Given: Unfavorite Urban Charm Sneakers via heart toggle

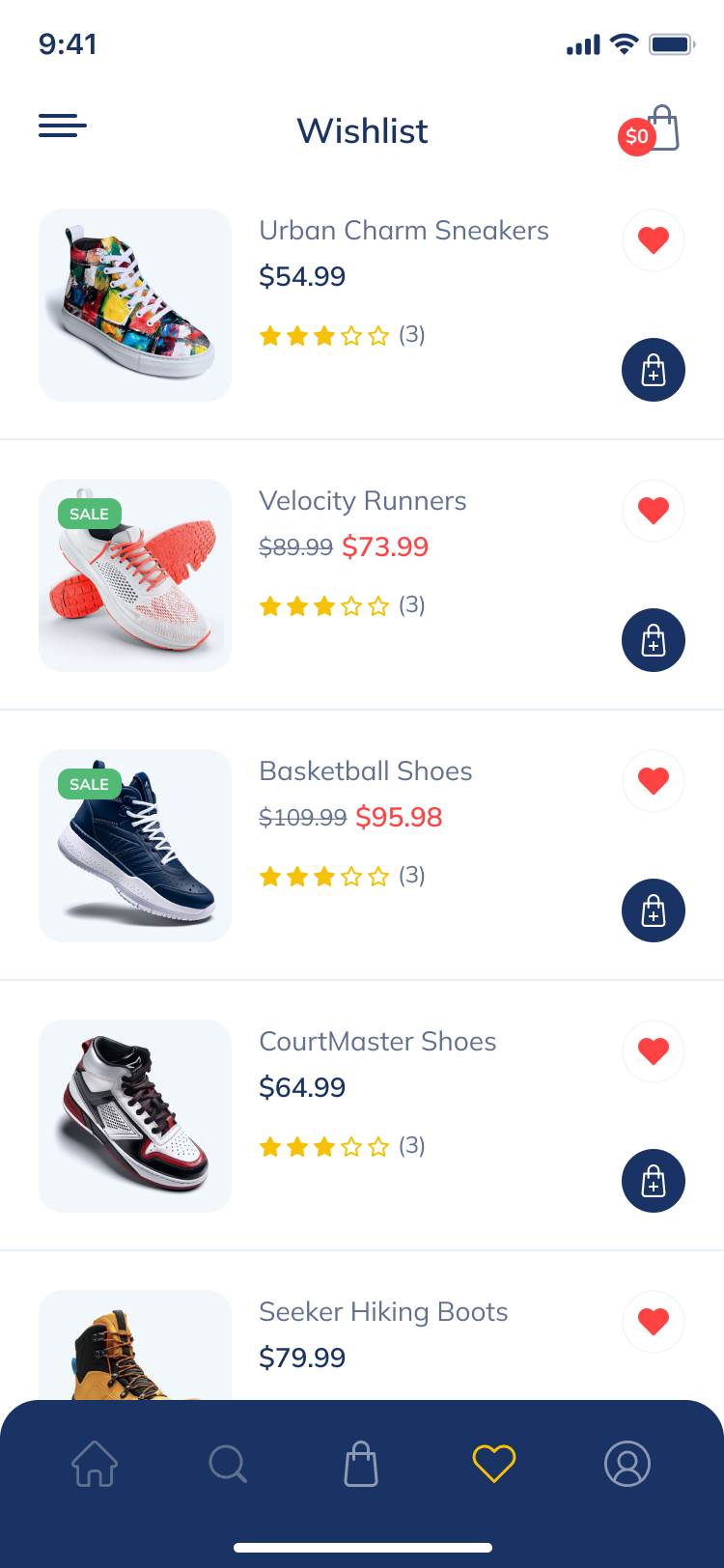Looking at the screenshot, I should [x=653, y=240].
